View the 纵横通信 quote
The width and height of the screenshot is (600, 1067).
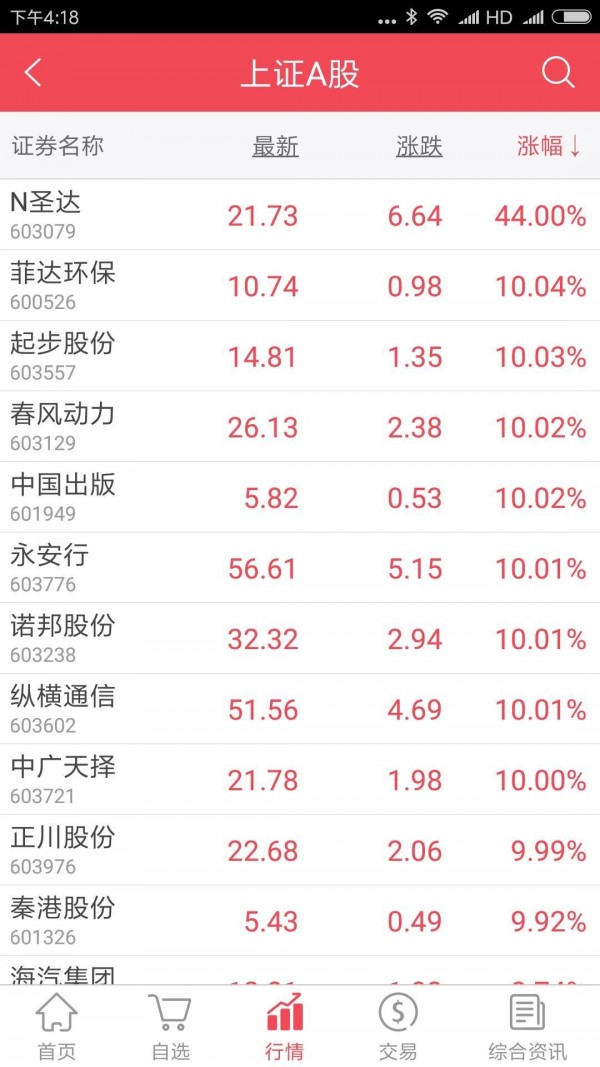click(300, 710)
